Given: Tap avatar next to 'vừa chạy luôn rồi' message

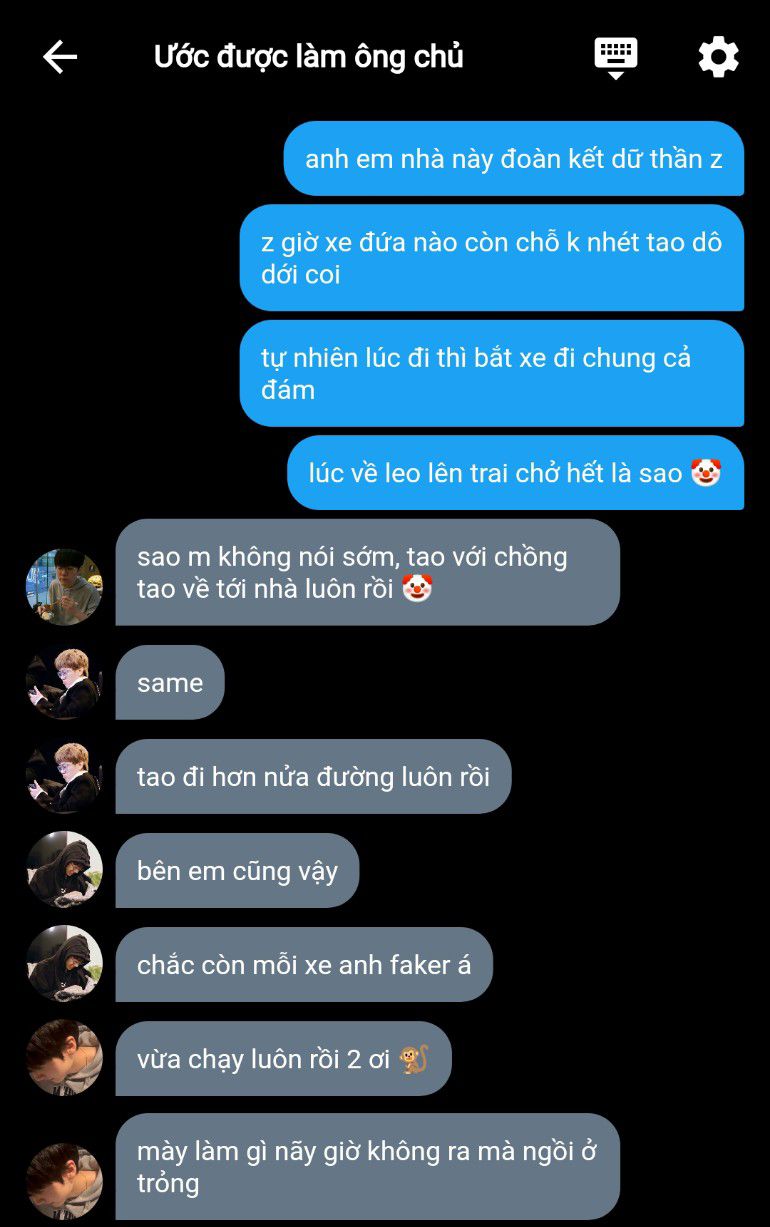Looking at the screenshot, I should (x=64, y=1058).
